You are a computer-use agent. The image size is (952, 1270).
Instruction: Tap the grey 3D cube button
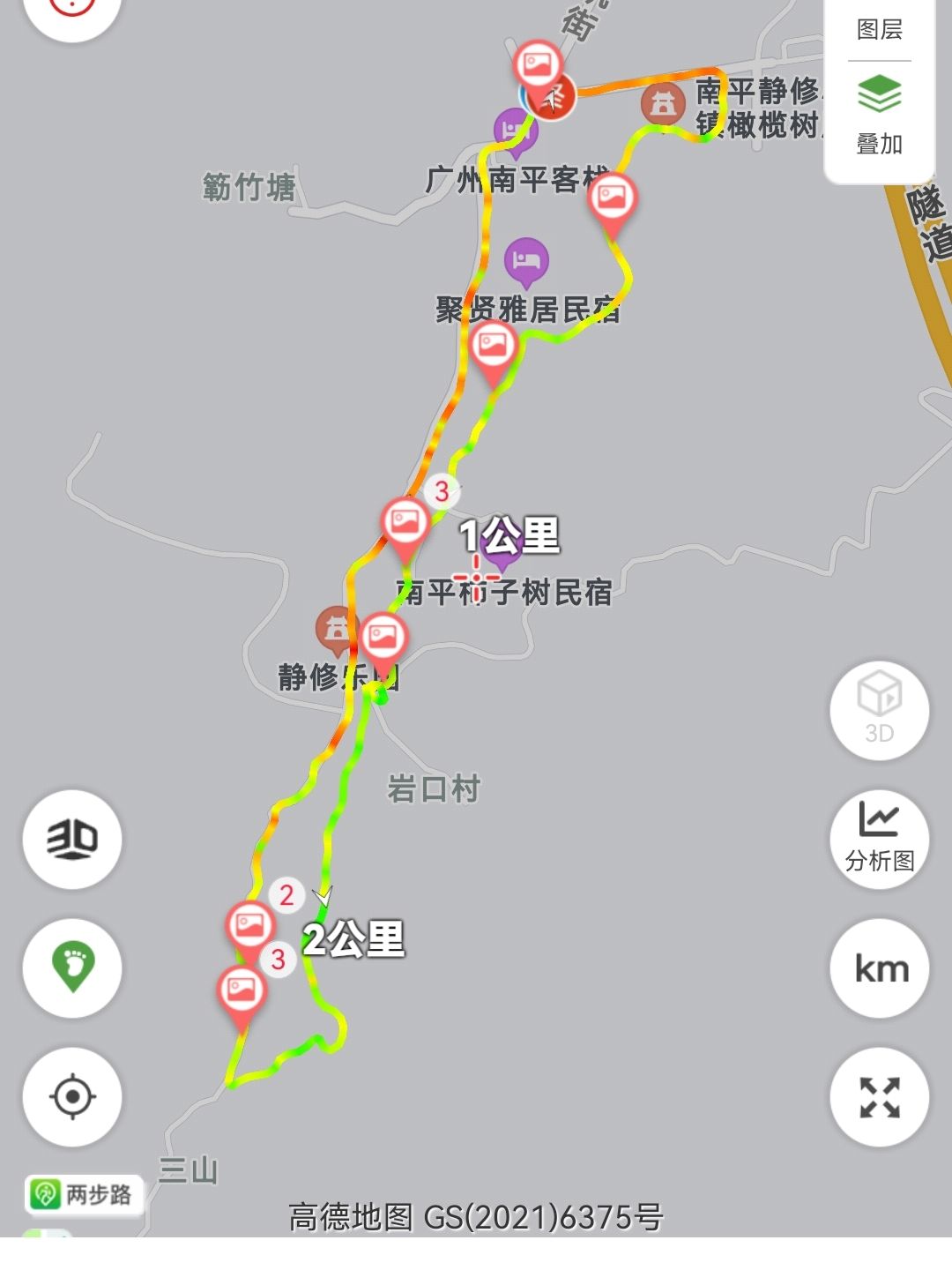point(879,709)
